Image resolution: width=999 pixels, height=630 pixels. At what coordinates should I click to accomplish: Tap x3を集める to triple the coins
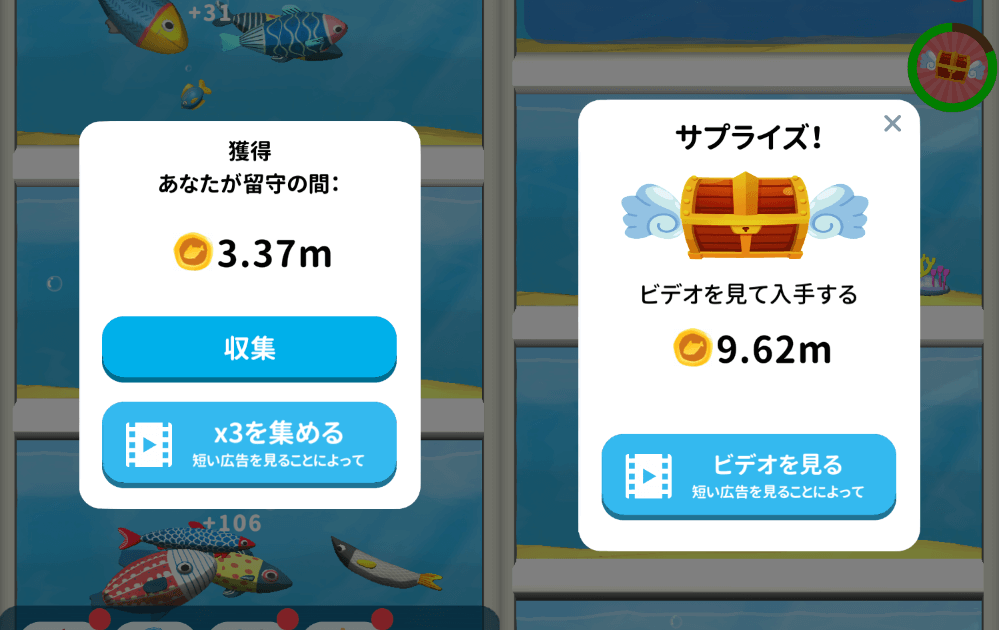pyautogui.click(x=249, y=442)
